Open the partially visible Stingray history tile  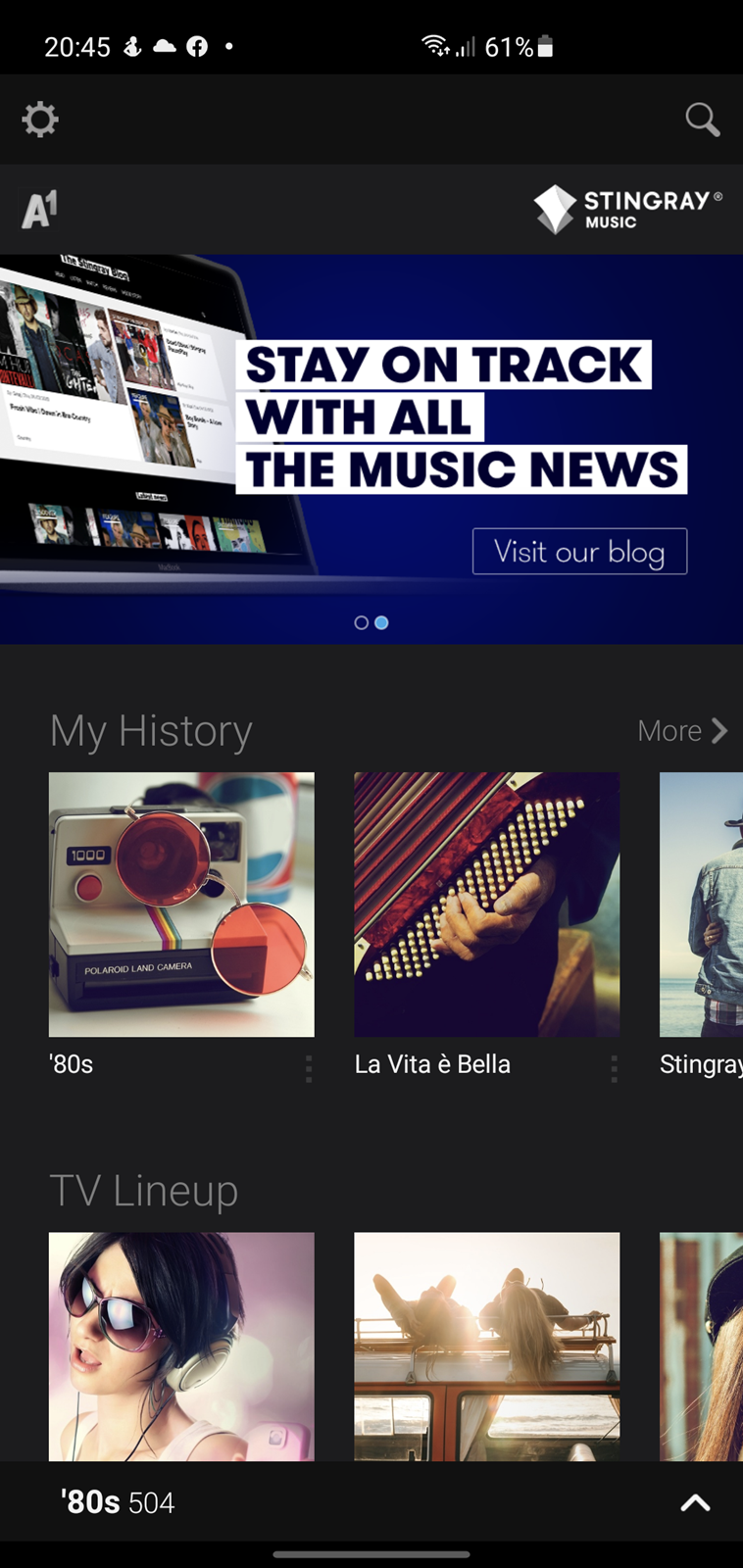(701, 905)
